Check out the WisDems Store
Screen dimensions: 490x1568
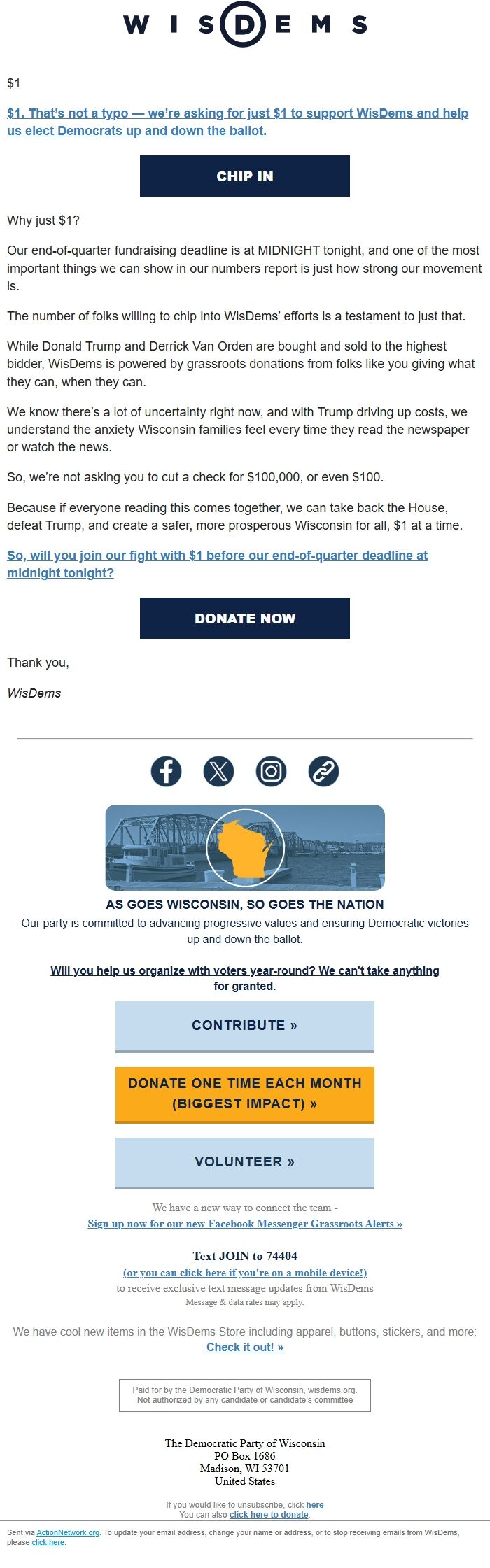click(244, 1347)
